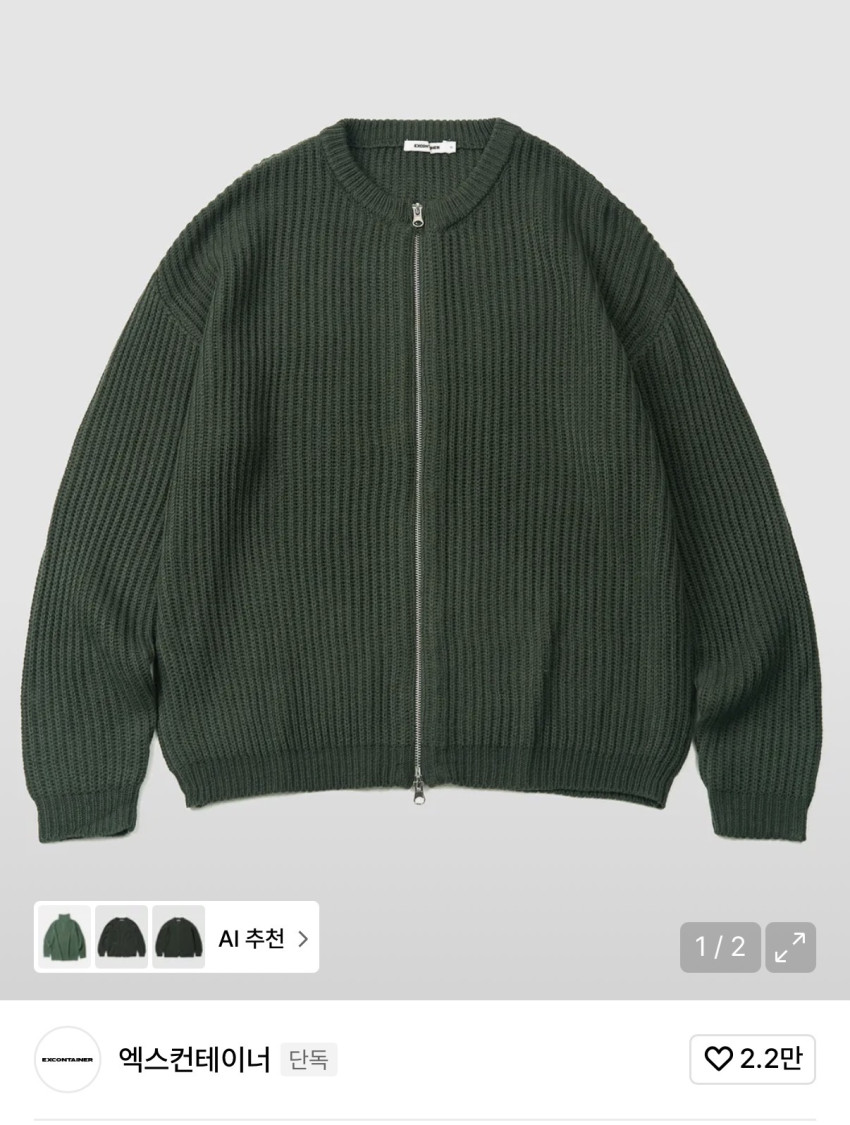Open AI 추천 recommendations
850x1125 pixels.
[x=263, y=938]
